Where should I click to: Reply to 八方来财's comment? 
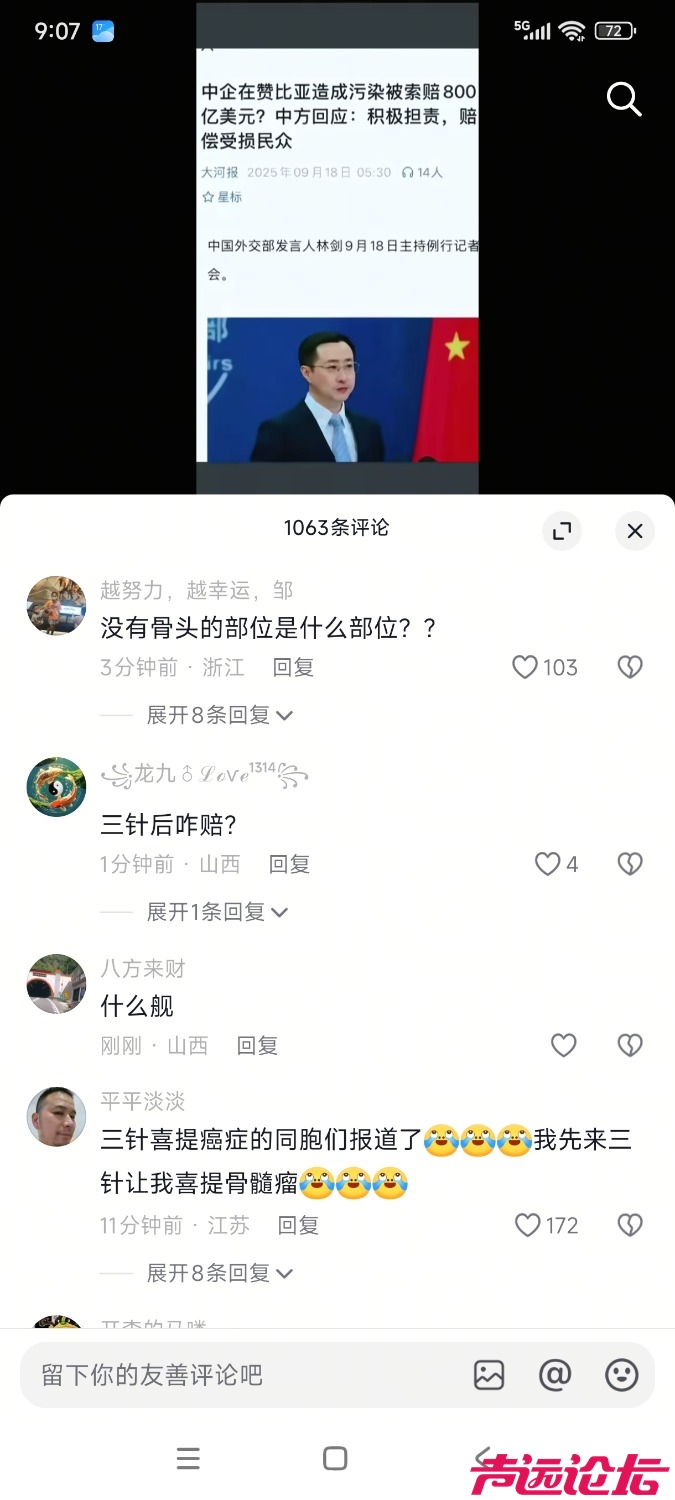(x=257, y=1046)
